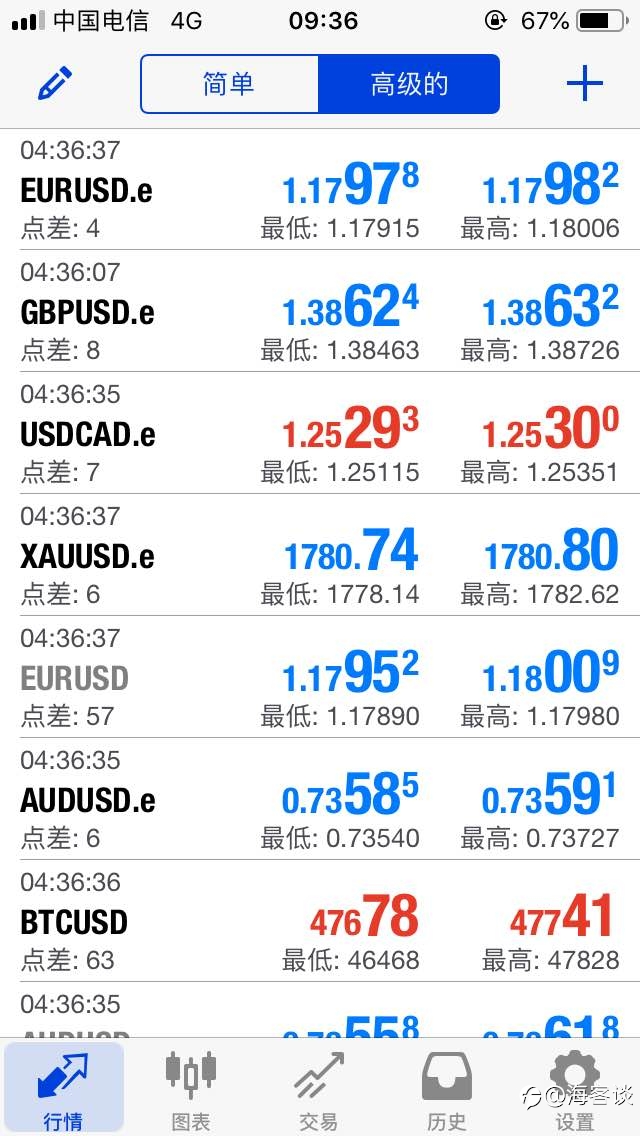Viewport: 640px width, 1136px height.
Task: Open the BTCUSD quote row
Action: [x=320, y=921]
